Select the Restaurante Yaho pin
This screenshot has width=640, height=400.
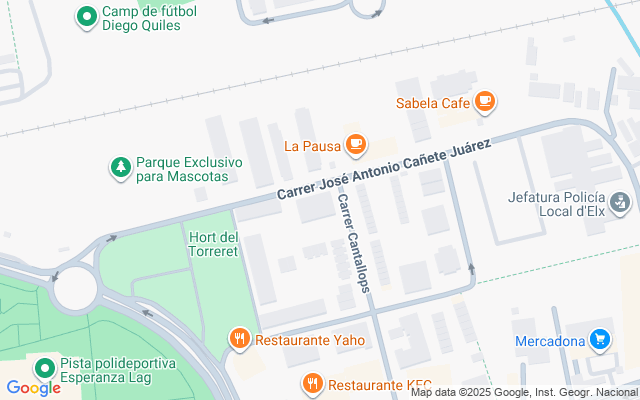[239, 340]
